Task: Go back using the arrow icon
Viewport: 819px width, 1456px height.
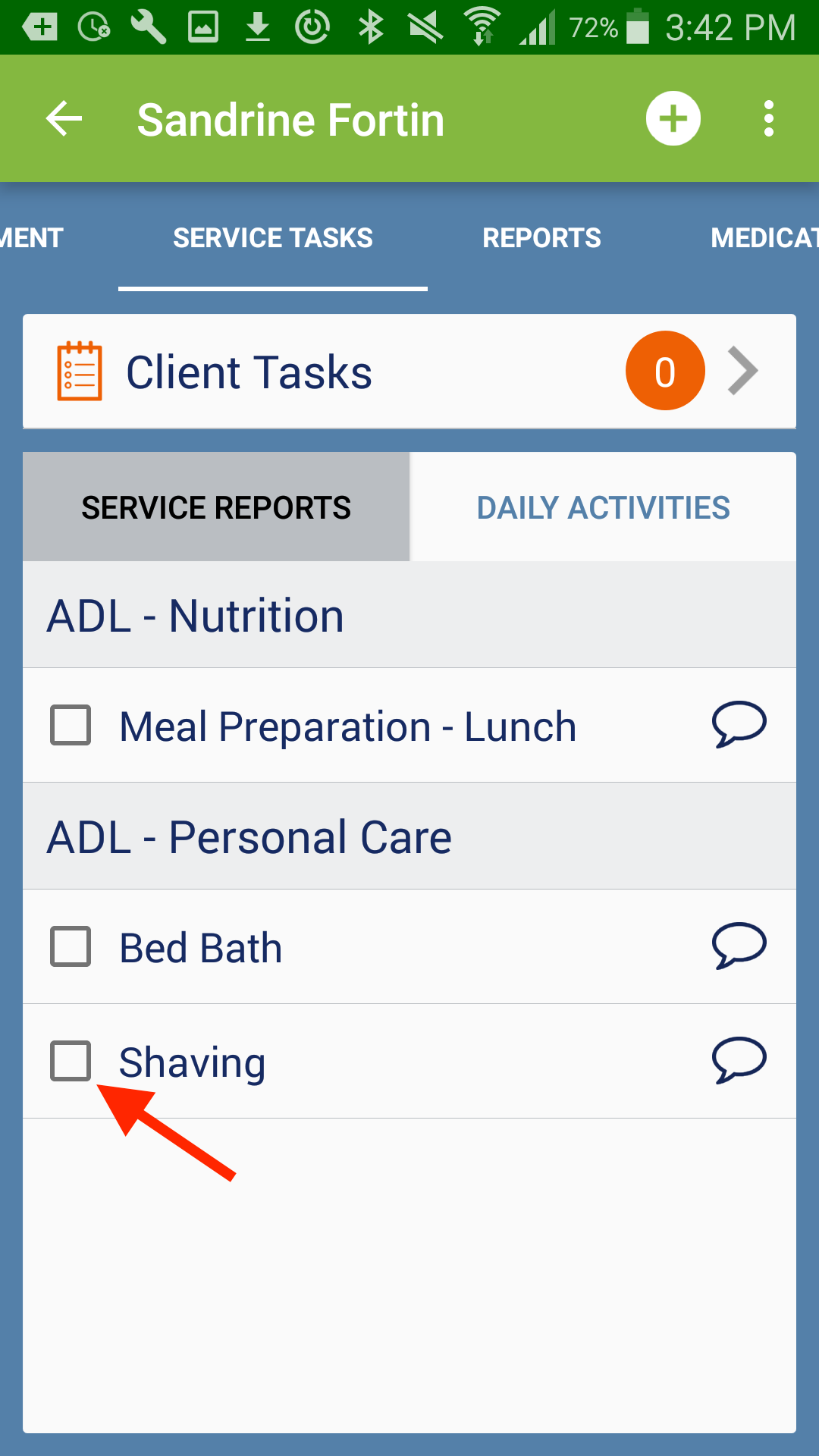Action: click(64, 119)
